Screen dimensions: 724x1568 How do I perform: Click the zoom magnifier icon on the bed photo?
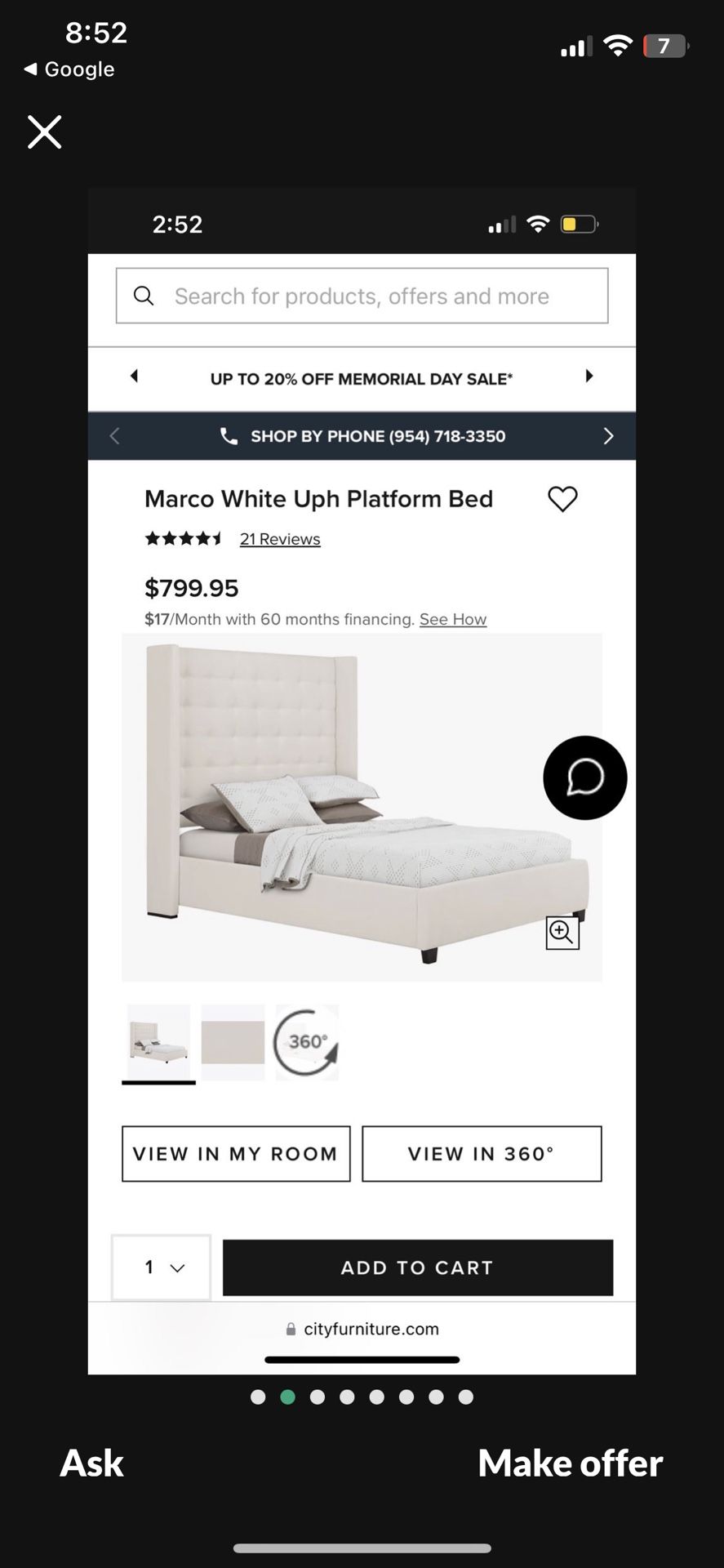tap(561, 932)
